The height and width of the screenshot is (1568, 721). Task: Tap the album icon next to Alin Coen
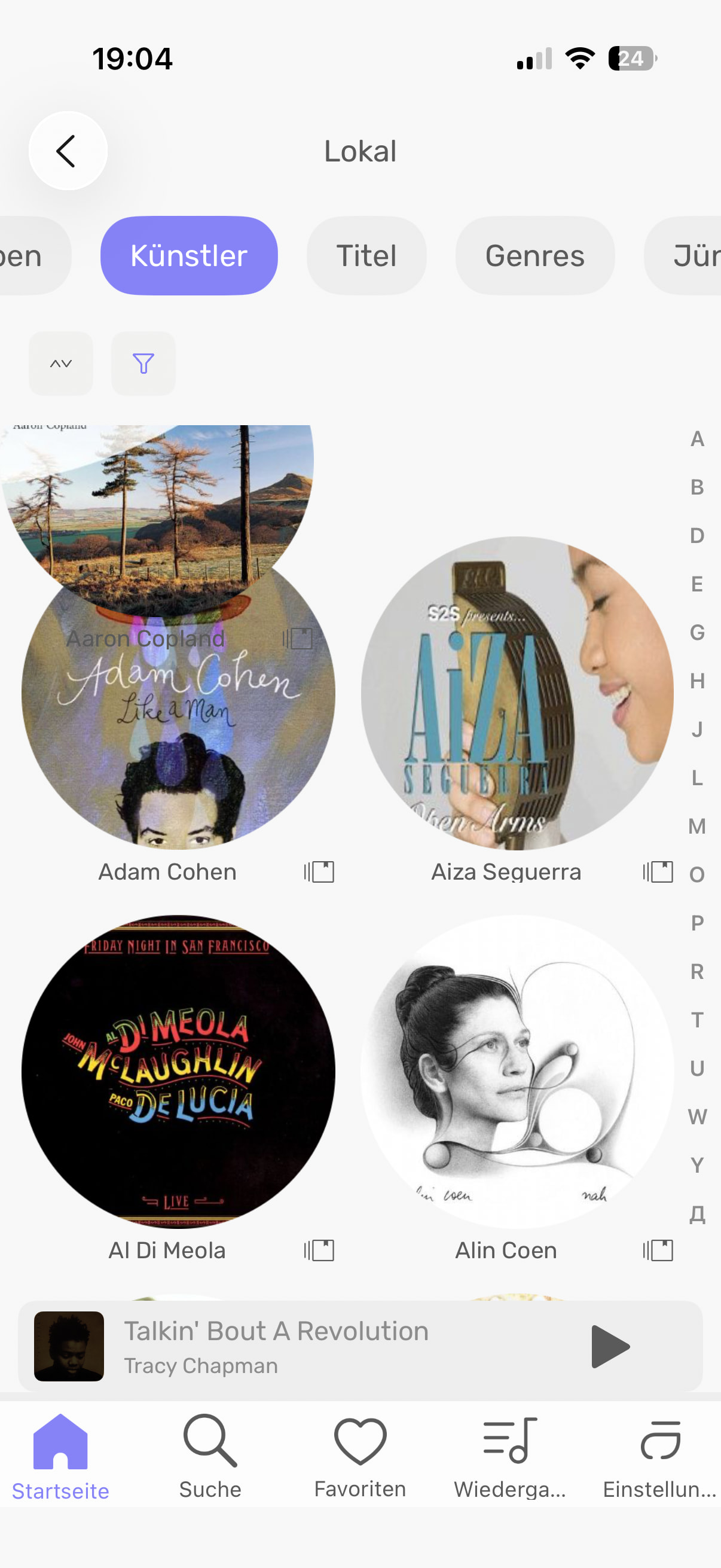click(658, 1250)
